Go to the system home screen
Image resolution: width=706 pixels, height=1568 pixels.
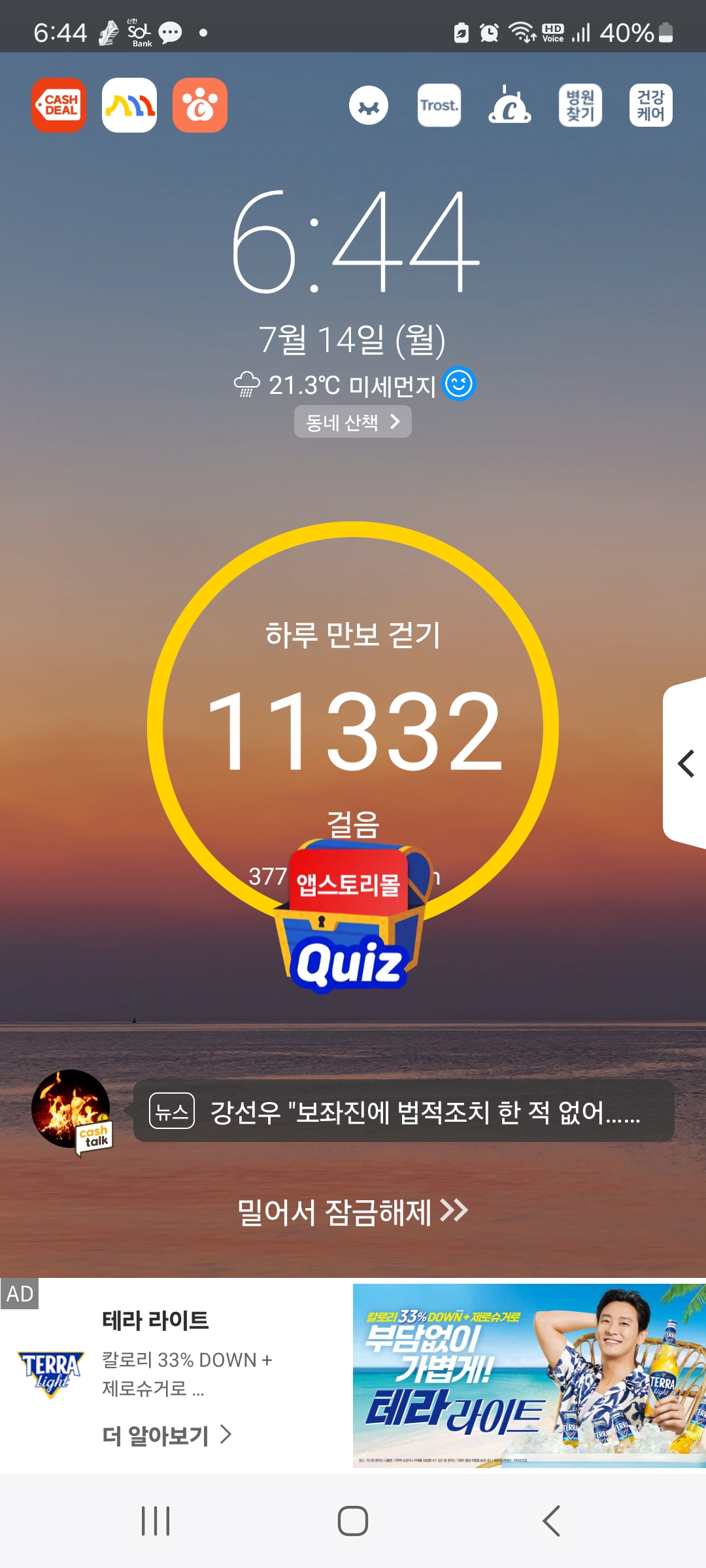tap(353, 1521)
